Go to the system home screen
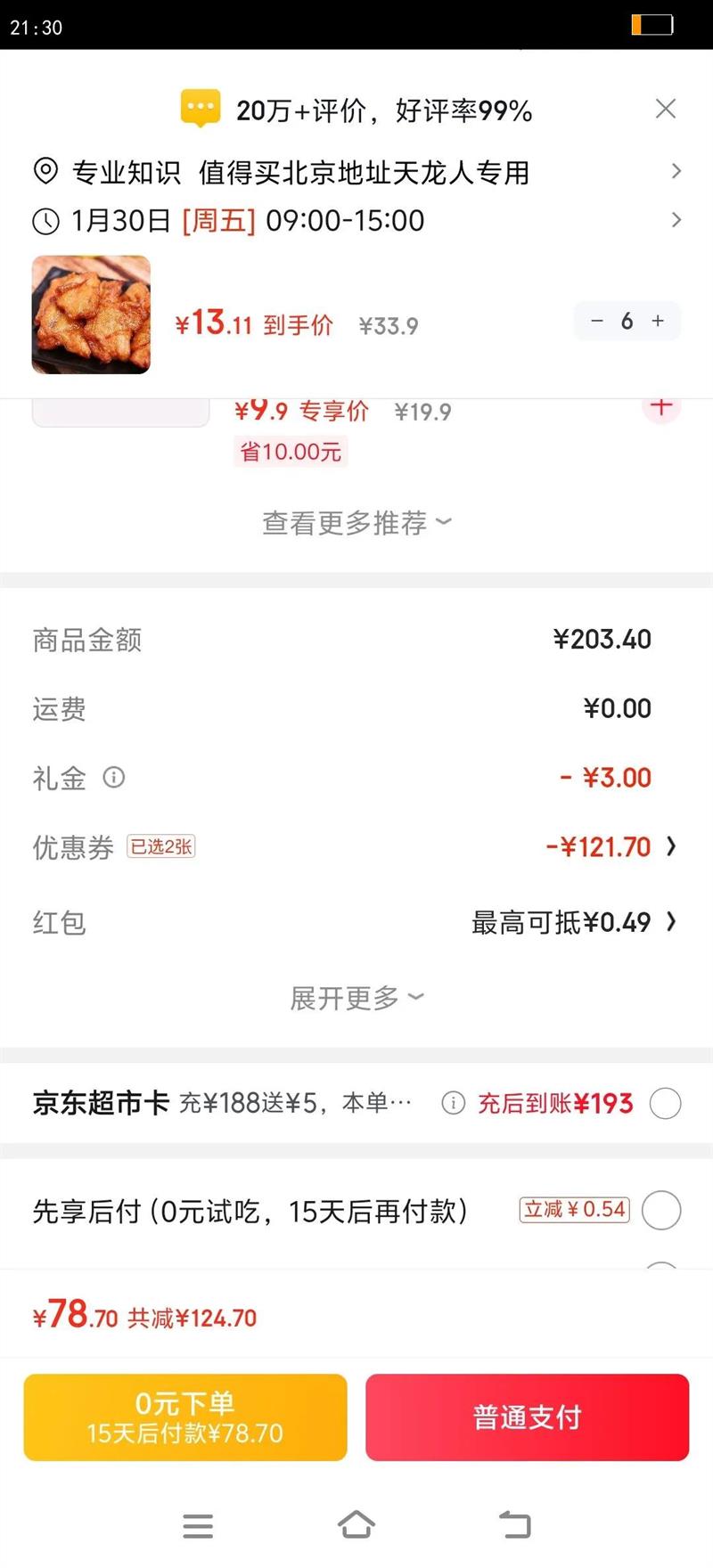This screenshot has height=1568, width=713. pos(356,1524)
